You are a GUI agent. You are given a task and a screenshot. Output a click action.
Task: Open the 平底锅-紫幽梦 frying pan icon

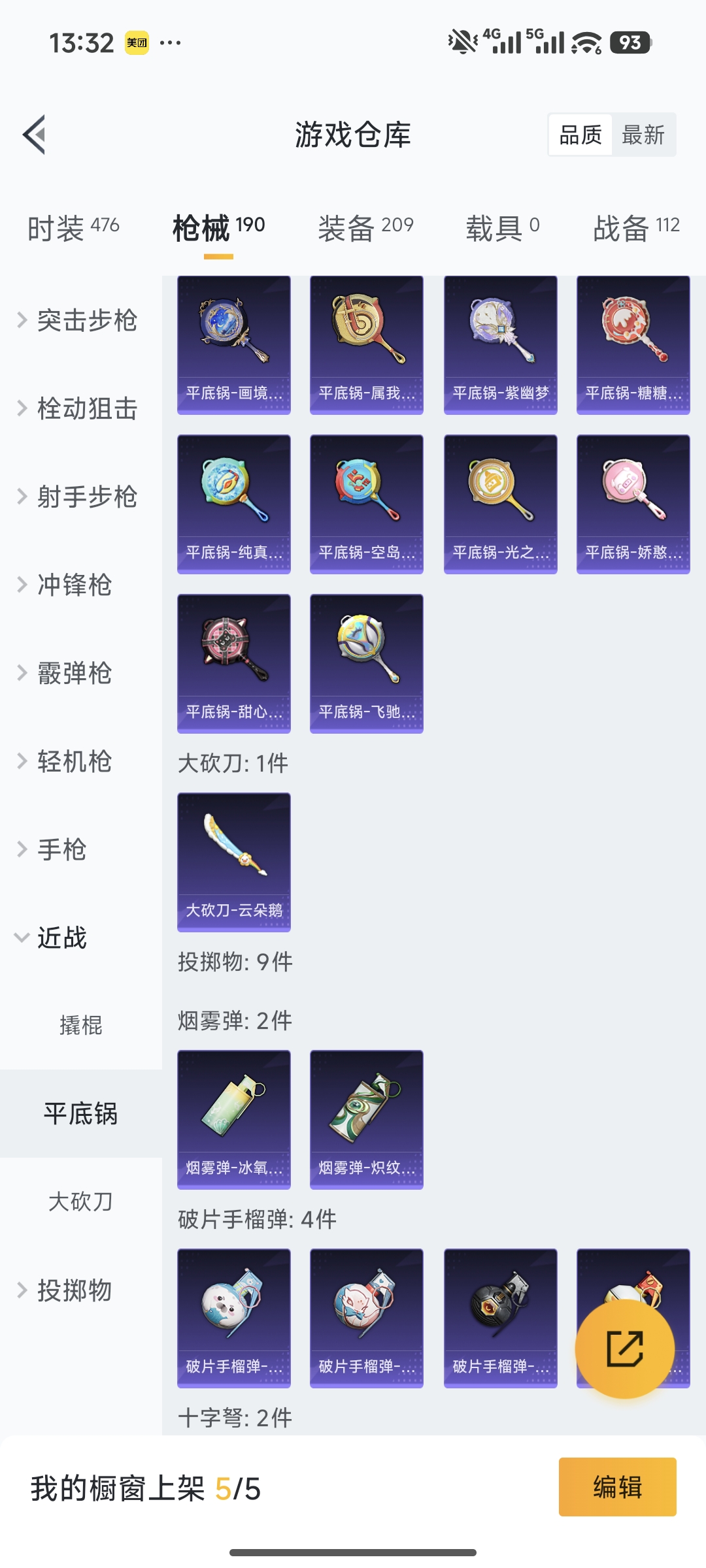pos(499,345)
